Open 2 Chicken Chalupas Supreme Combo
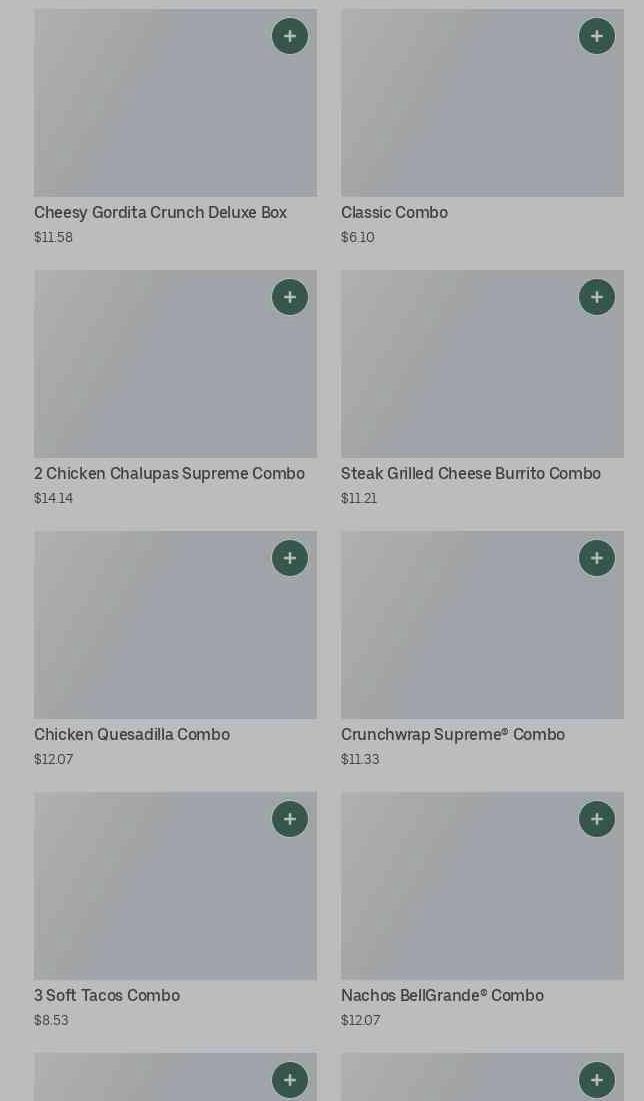Viewport: 644px width, 1101px height. (x=169, y=474)
